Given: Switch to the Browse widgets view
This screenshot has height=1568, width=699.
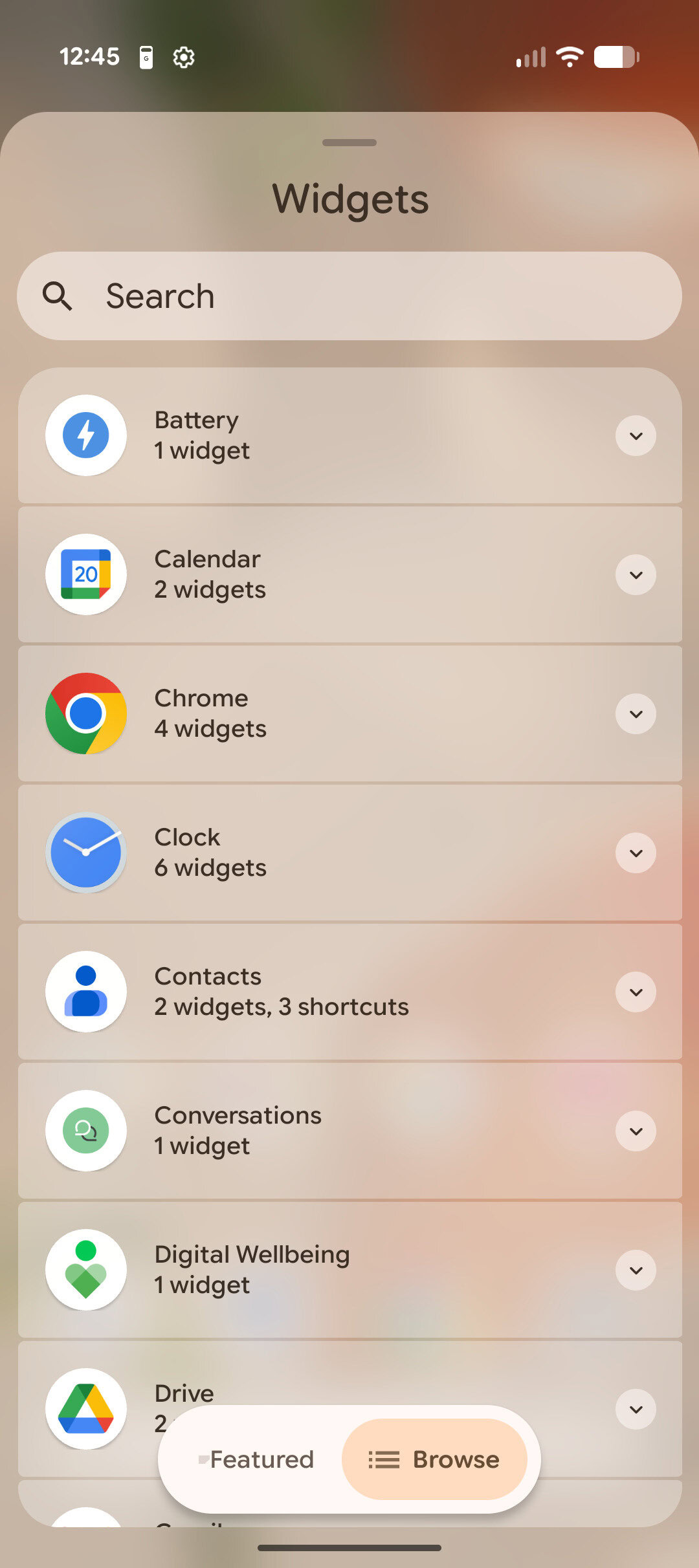Looking at the screenshot, I should click(x=435, y=1459).
